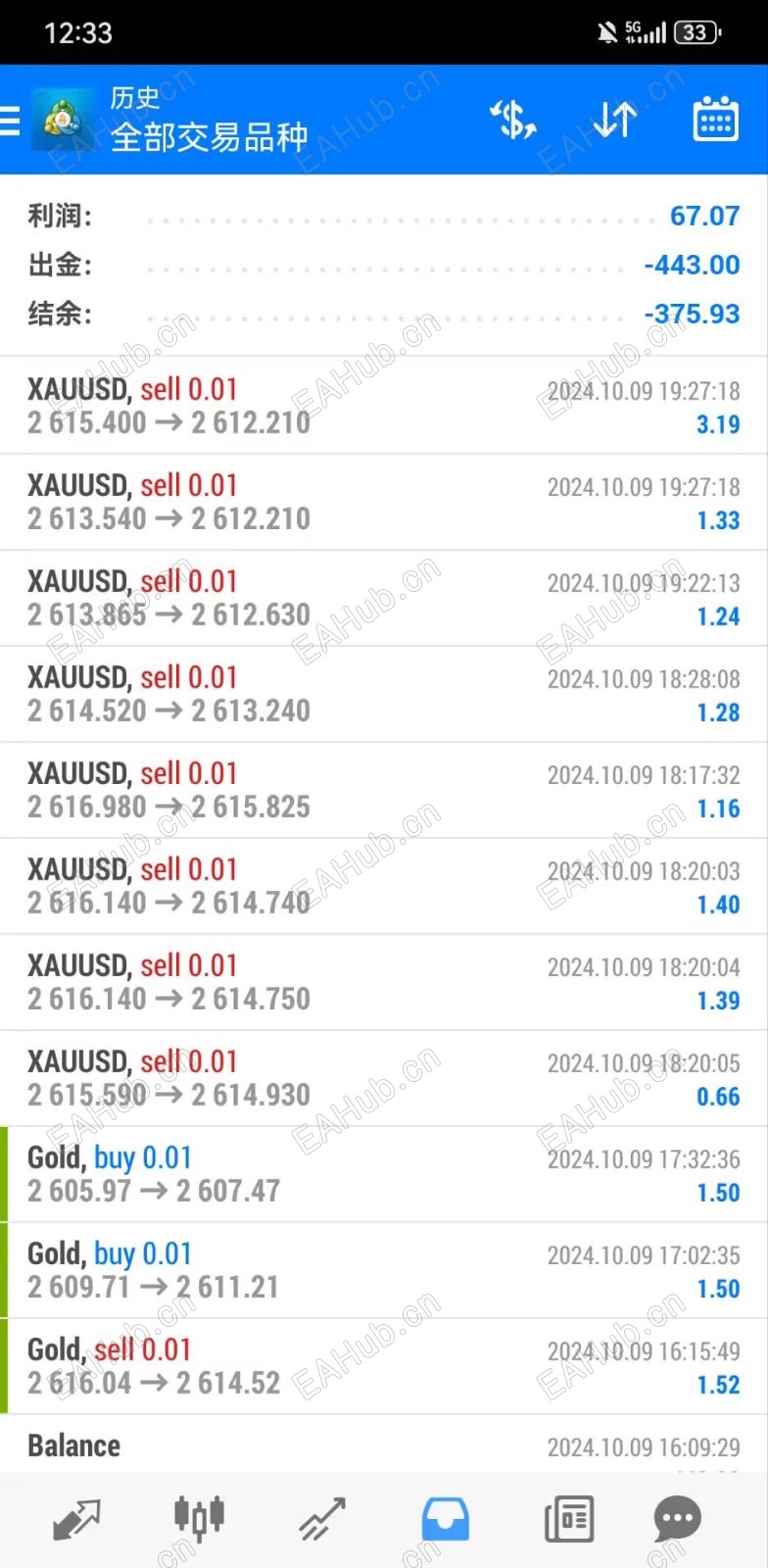Expand the XAUUSD trade closed at 18:20:03
The width and height of the screenshot is (768, 1568).
coord(384,886)
